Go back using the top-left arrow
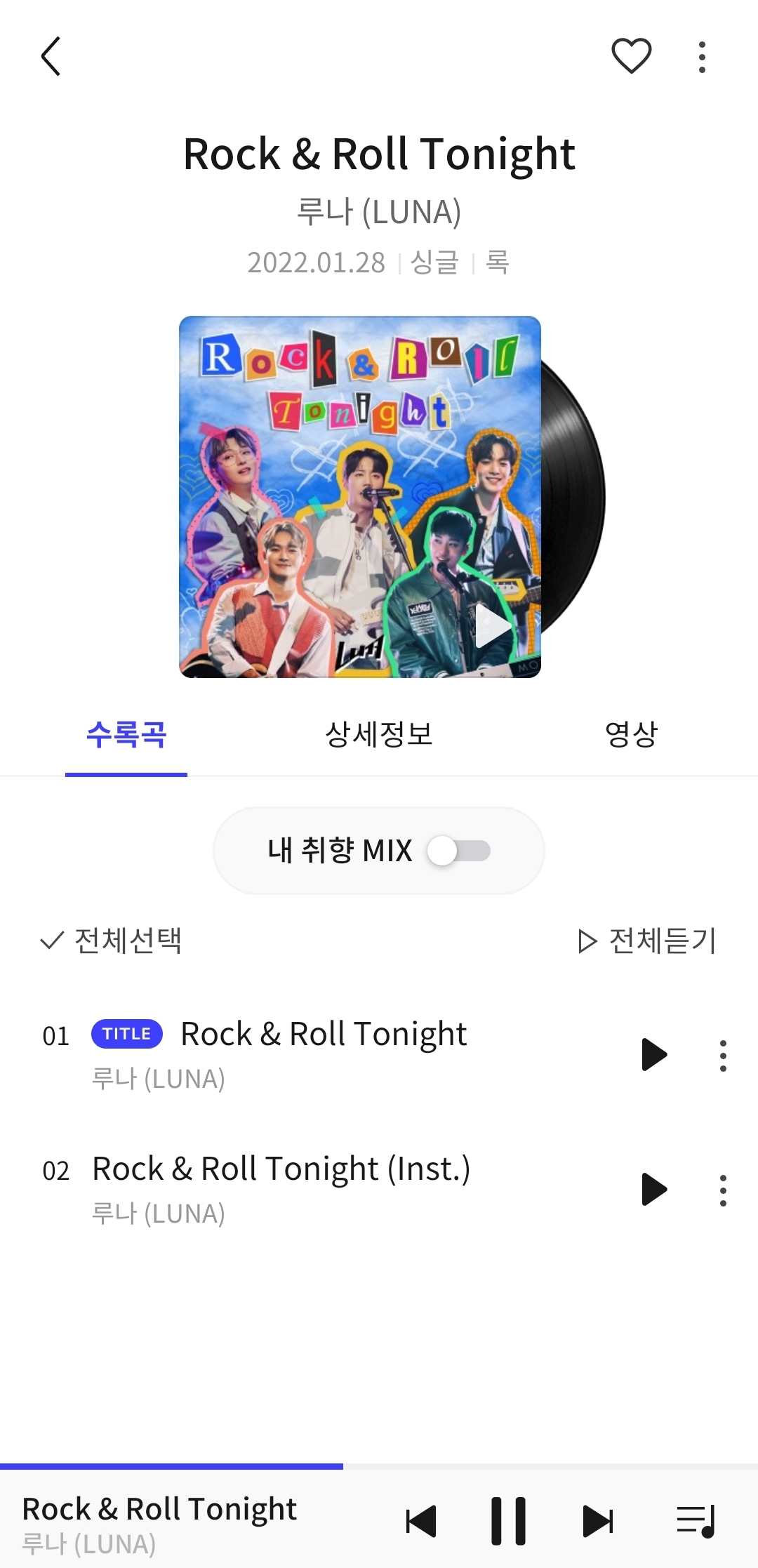This screenshot has height=1568, width=758. [x=51, y=56]
